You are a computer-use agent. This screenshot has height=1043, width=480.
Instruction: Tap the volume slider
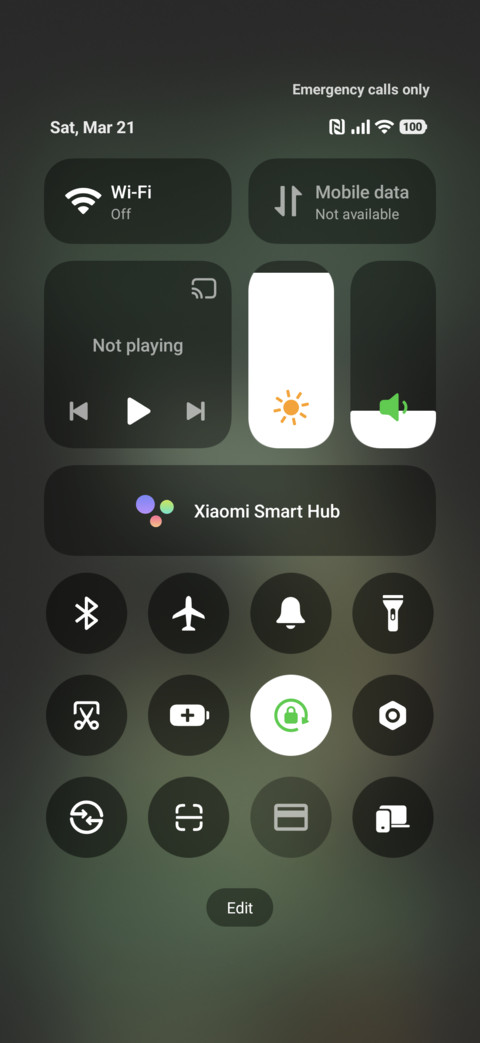coord(393,354)
